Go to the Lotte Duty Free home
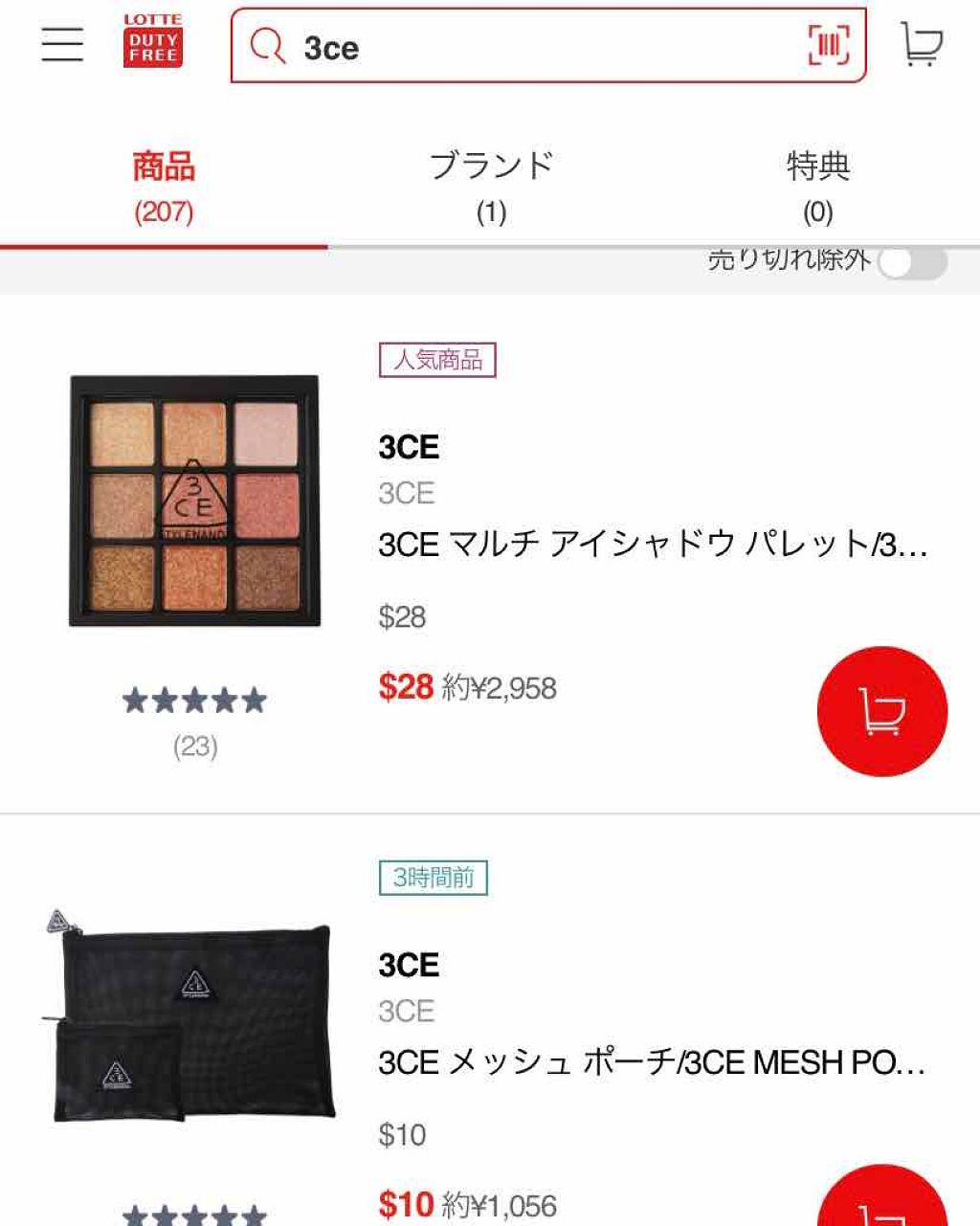This screenshot has height=1226, width=980. (x=153, y=41)
